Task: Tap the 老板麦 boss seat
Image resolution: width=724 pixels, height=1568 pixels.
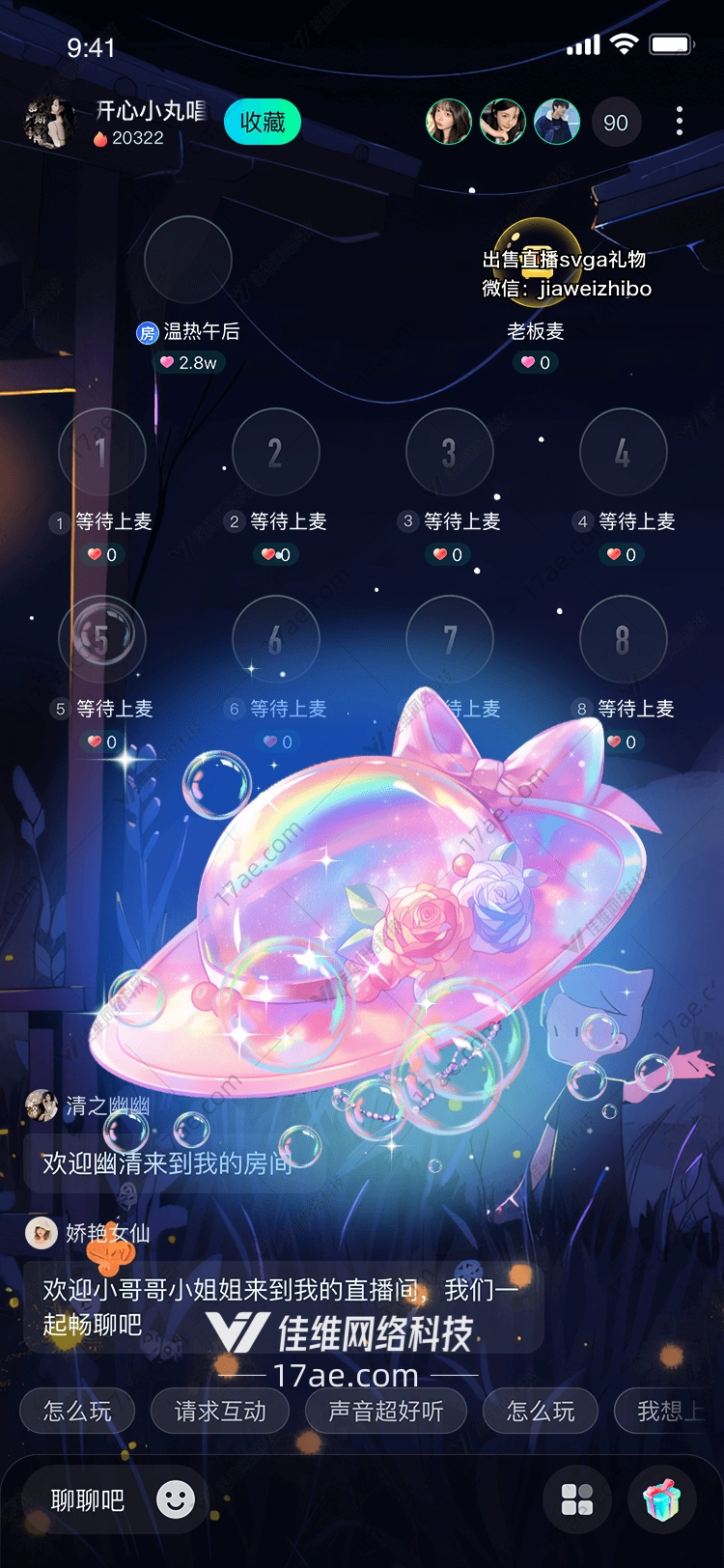Action: pos(537,261)
